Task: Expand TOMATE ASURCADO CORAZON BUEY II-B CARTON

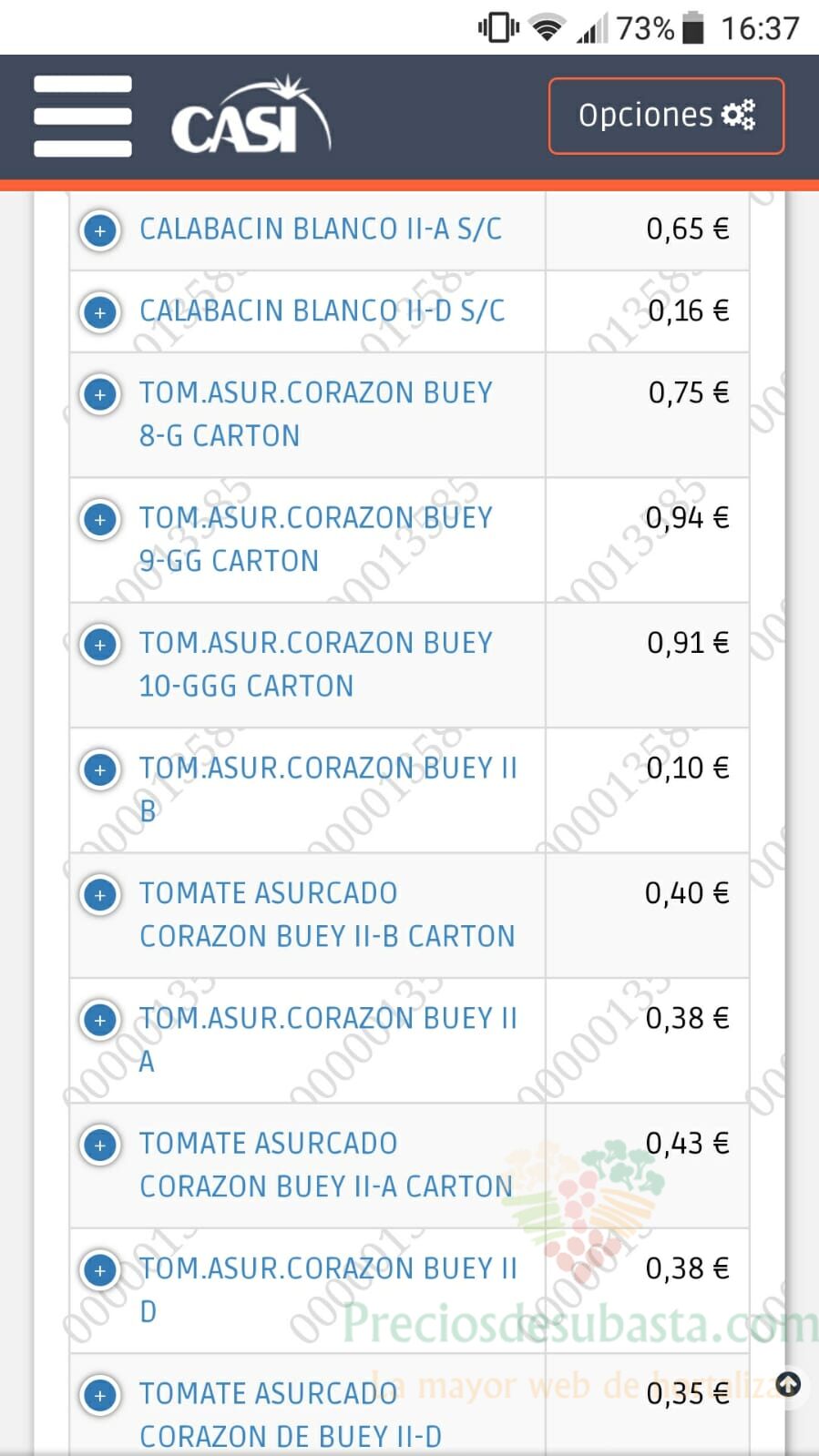Action: [100, 894]
